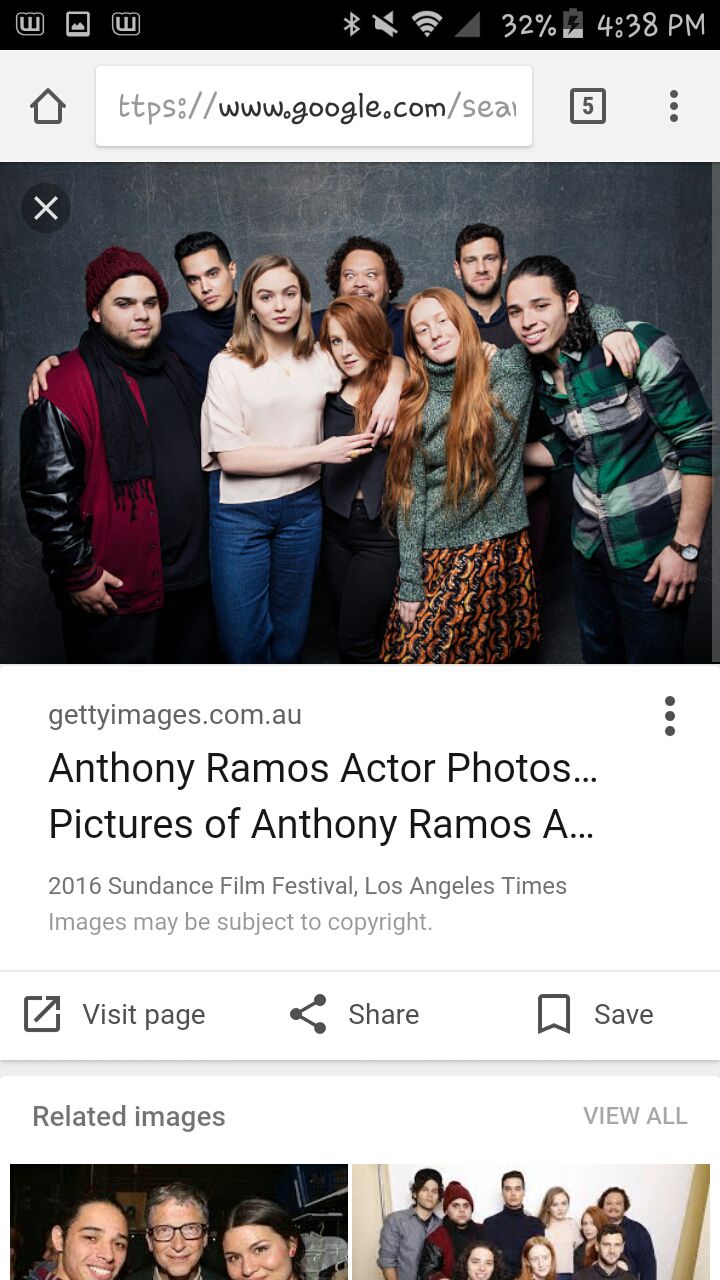The width and height of the screenshot is (720, 1280).
Task: Visit the source page
Action: pyautogui.click(x=114, y=1014)
